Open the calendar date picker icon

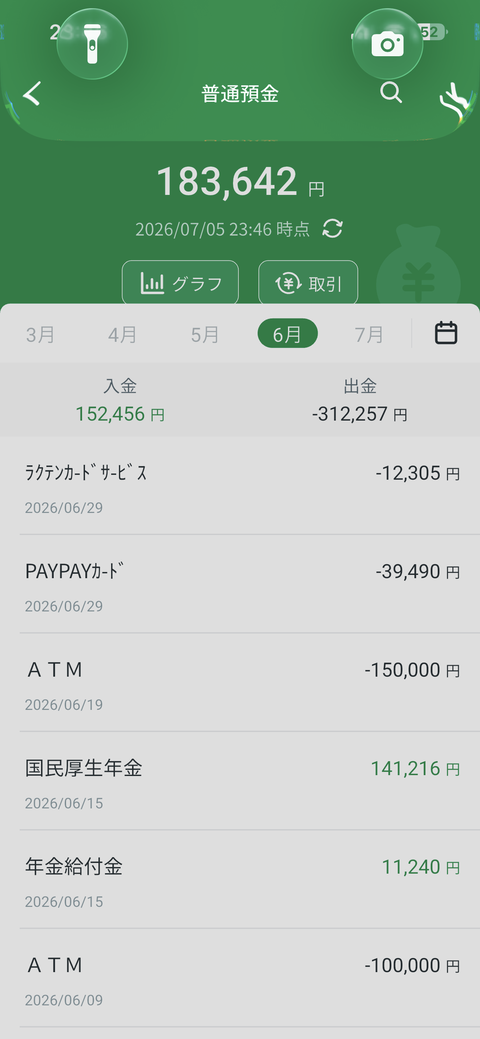point(446,333)
